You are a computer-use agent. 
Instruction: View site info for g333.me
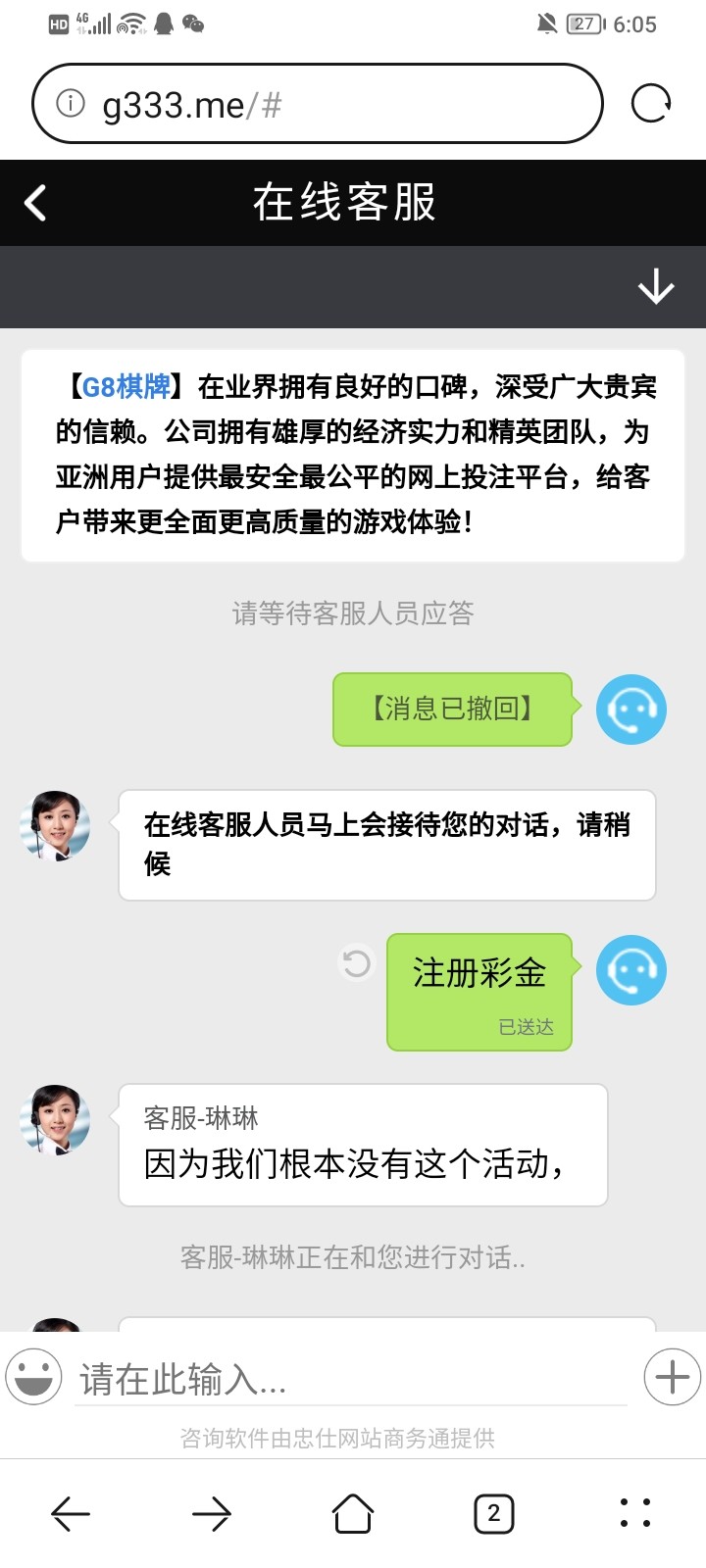71,103
